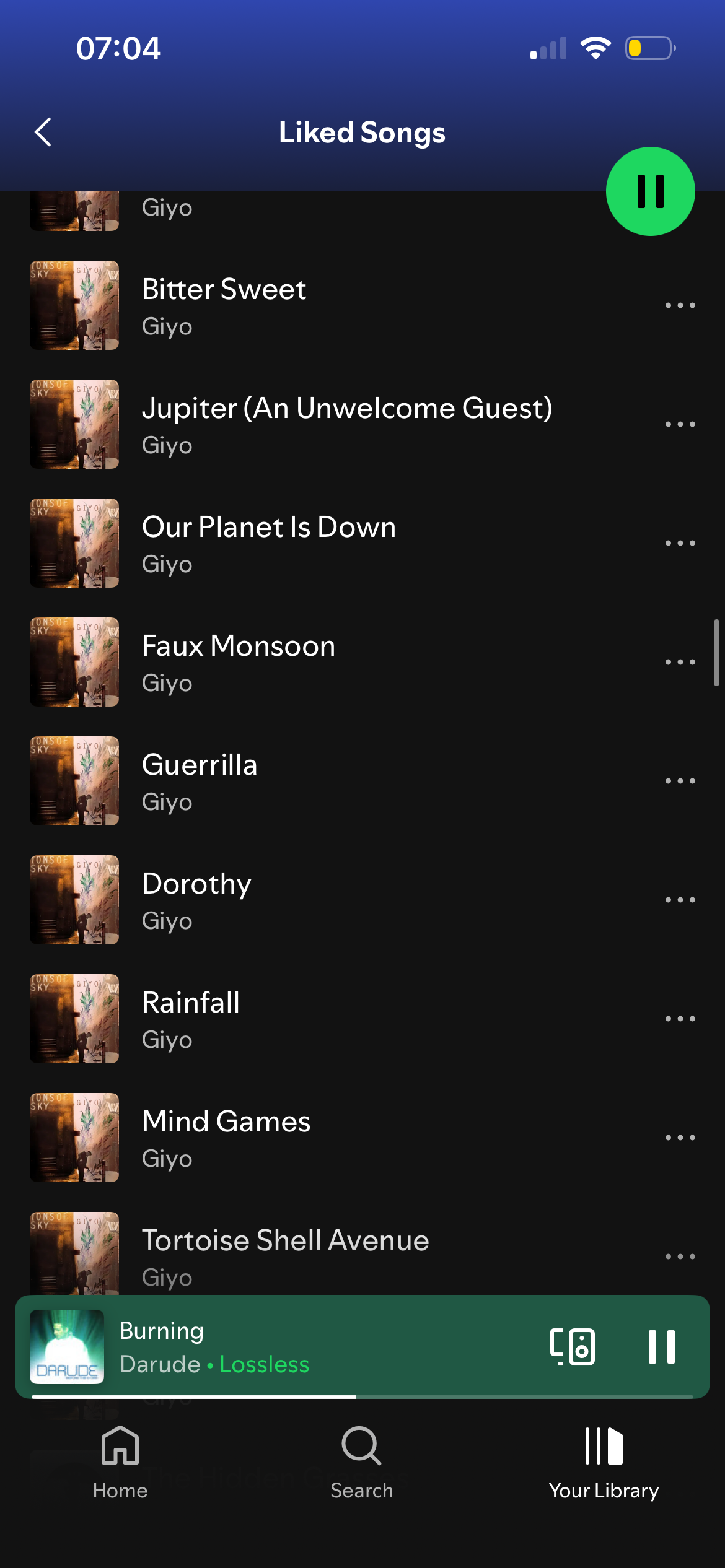Switch to the Home tab
725x1568 pixels.
[x=120, y=1463]
